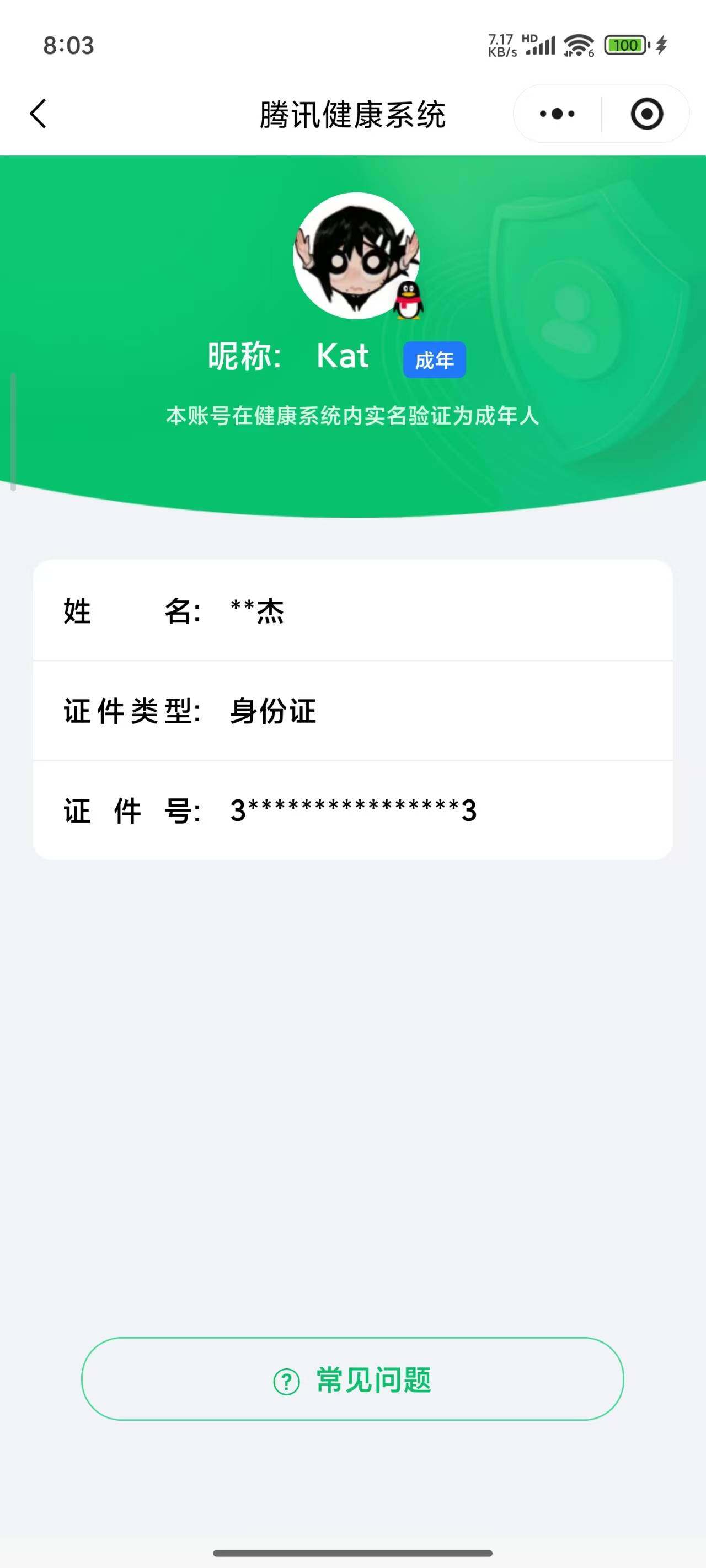
Task: Open the 腾讯健康系统 title header
Action: point(352,113)
